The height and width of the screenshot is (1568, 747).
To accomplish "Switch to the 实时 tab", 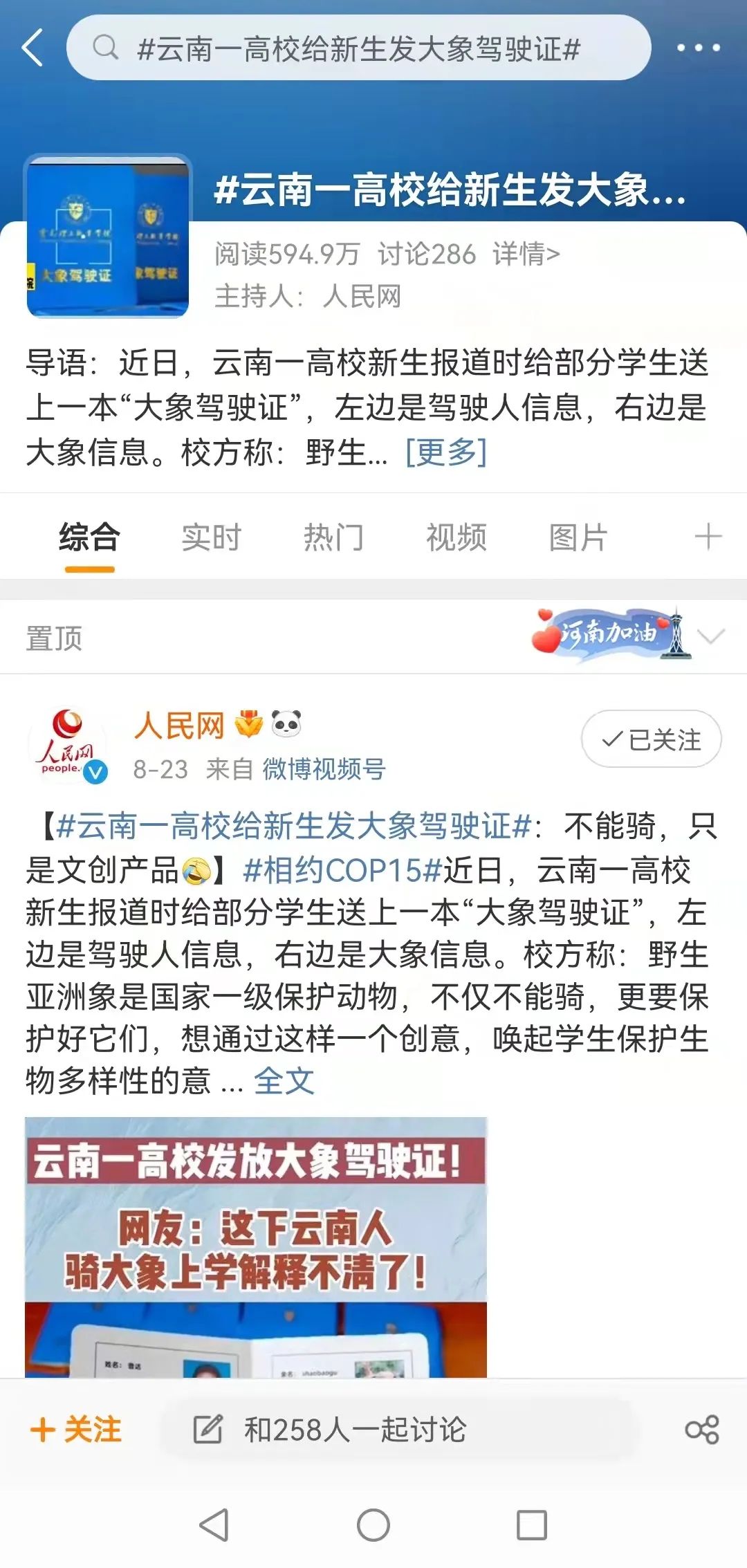I will (211, 537).
